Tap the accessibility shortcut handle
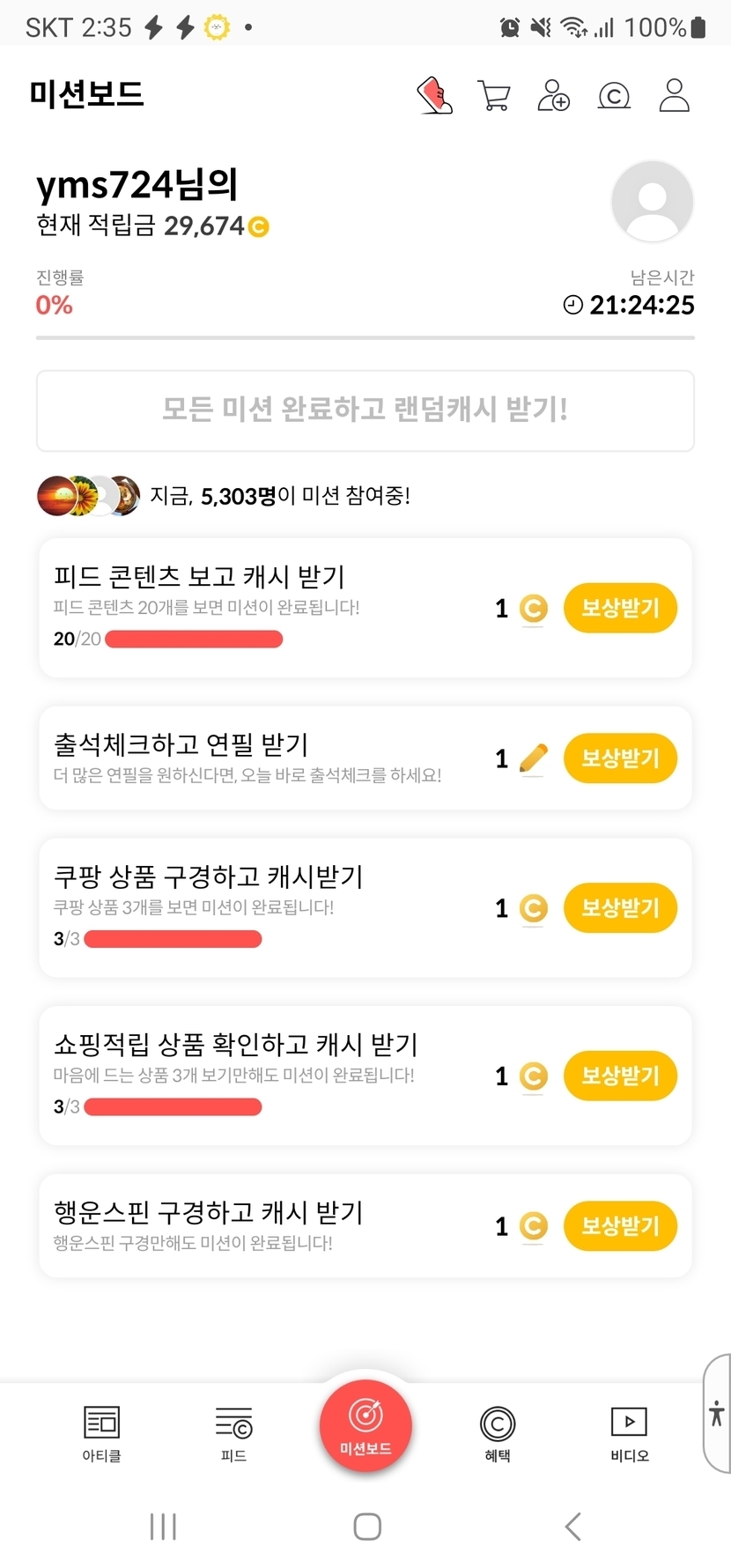The height and width of the screenshot is (1568, 731). (717, 1413)
